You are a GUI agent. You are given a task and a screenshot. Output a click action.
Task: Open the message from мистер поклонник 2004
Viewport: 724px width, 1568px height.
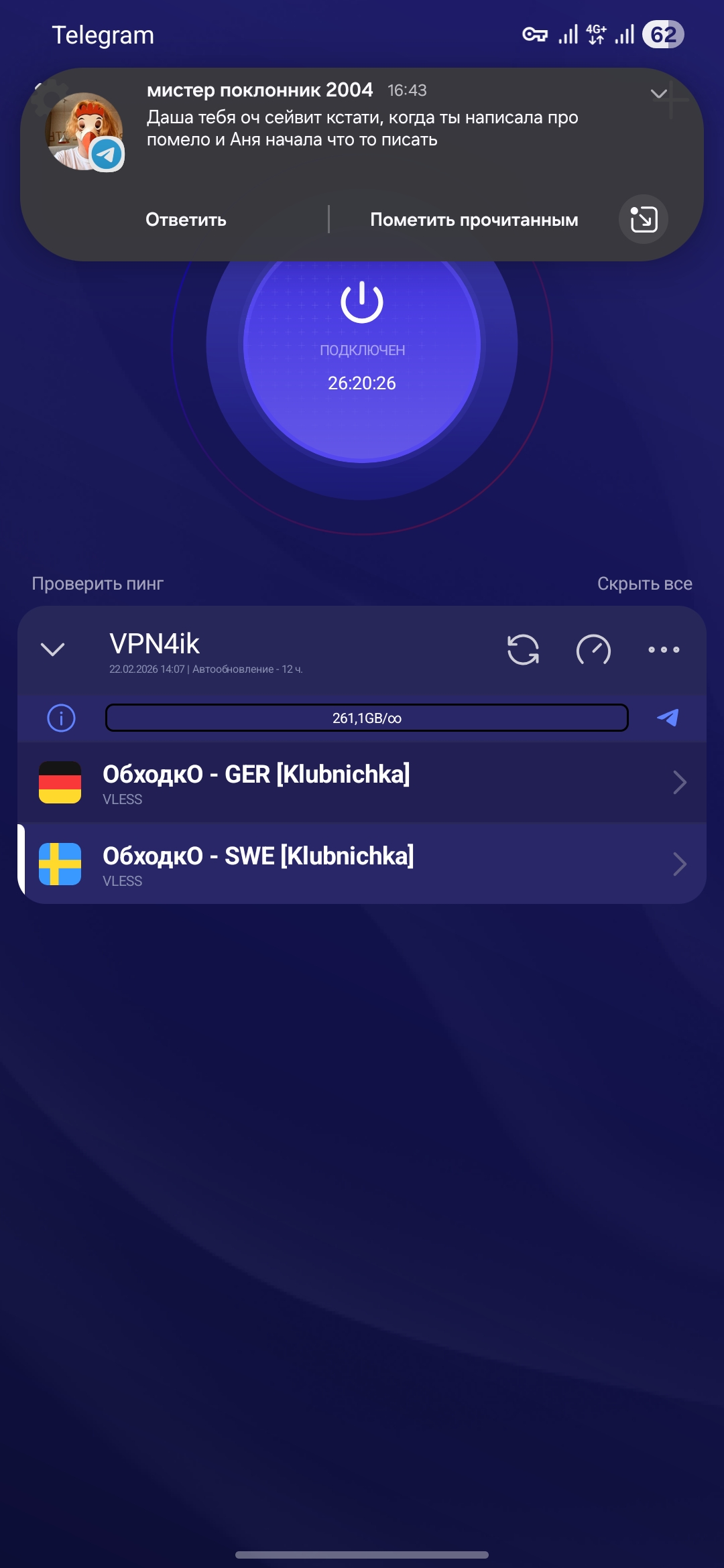(362, 128)
